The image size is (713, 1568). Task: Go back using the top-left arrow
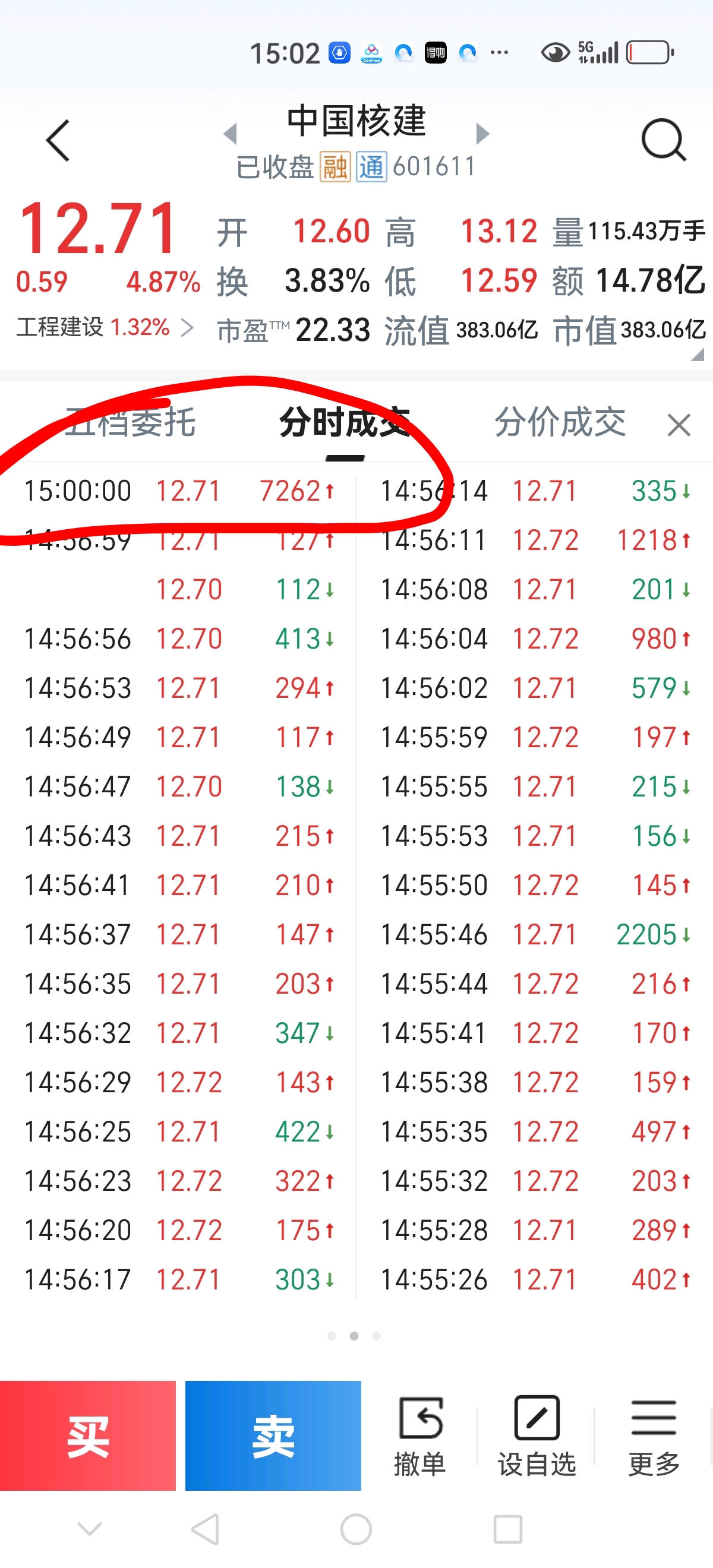click(58, 141)
